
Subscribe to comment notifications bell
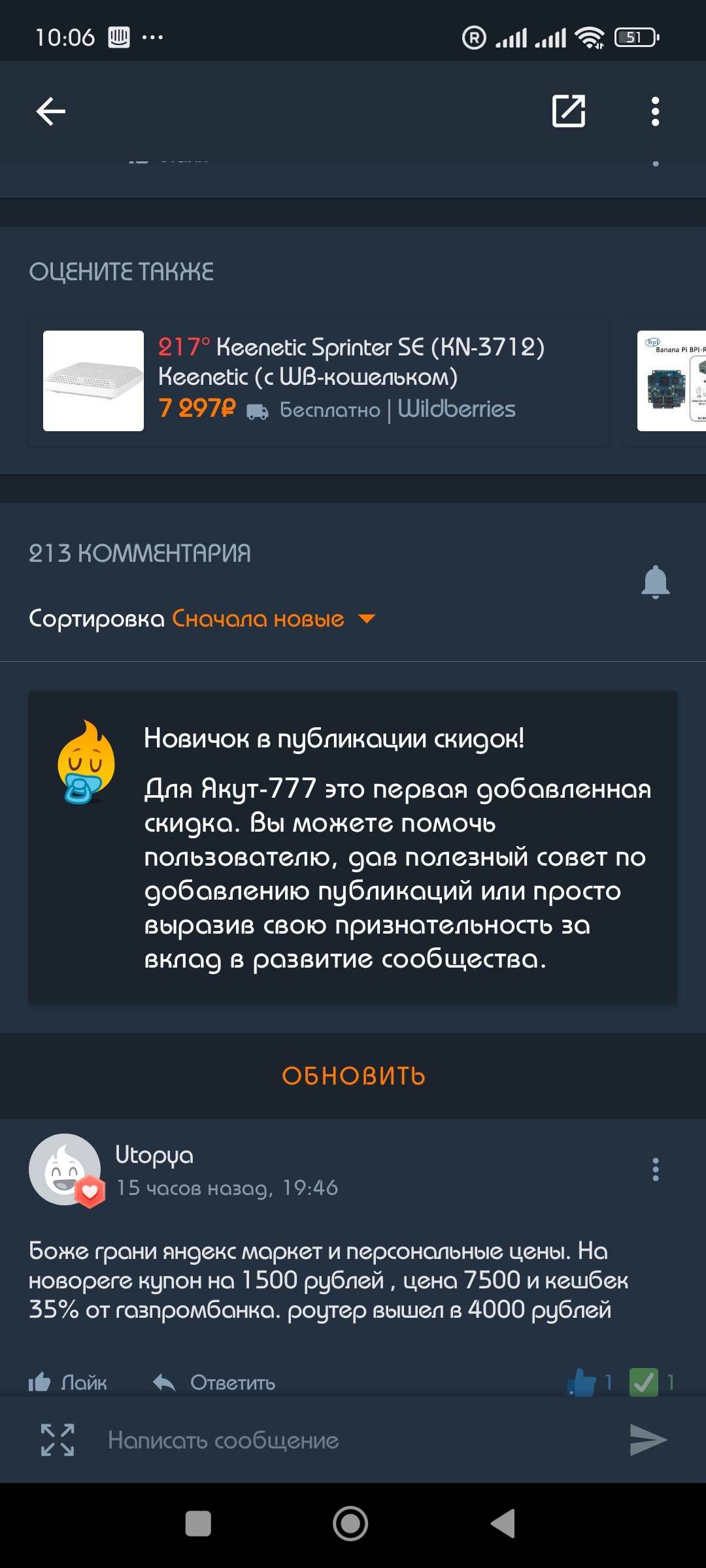[655, 581]
